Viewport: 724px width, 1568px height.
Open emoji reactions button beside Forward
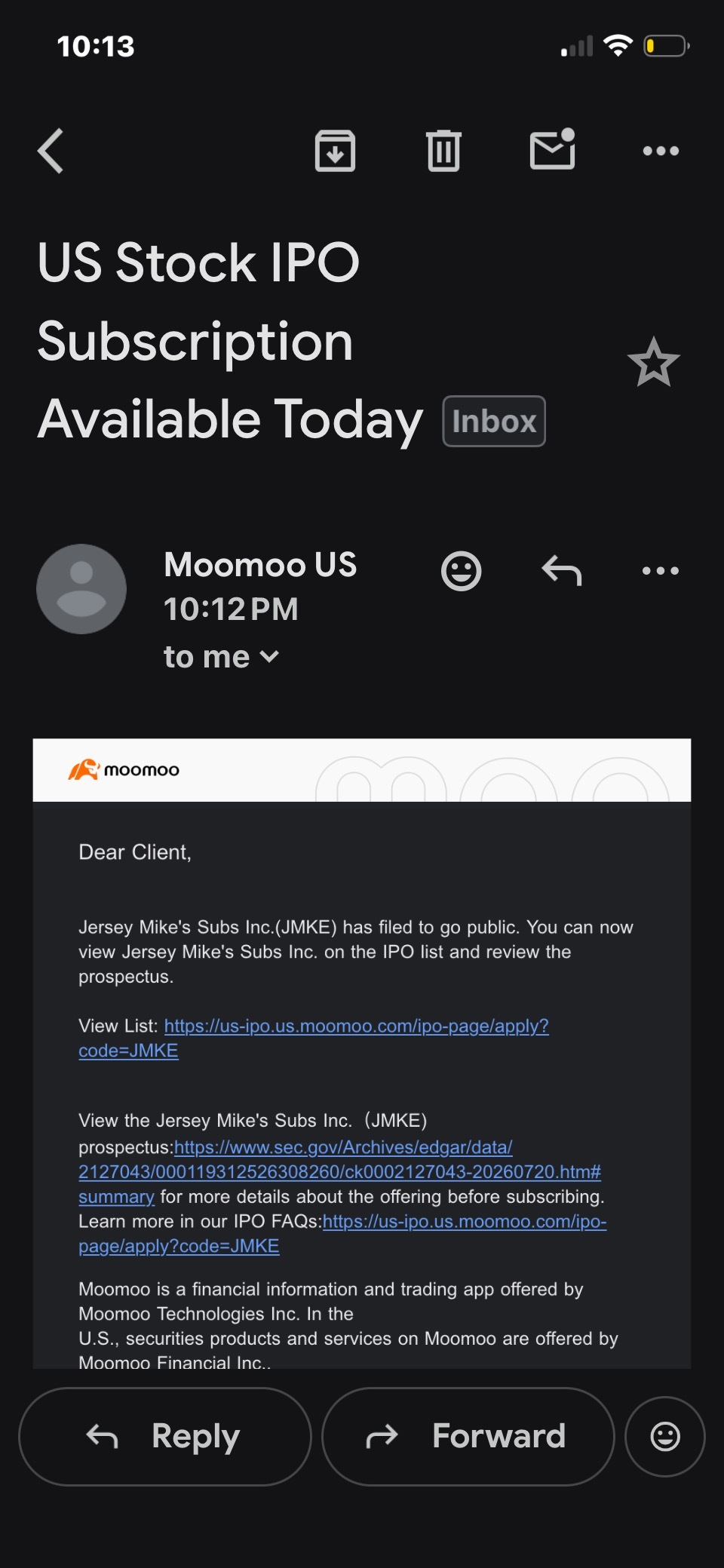tap(665, 1436)
